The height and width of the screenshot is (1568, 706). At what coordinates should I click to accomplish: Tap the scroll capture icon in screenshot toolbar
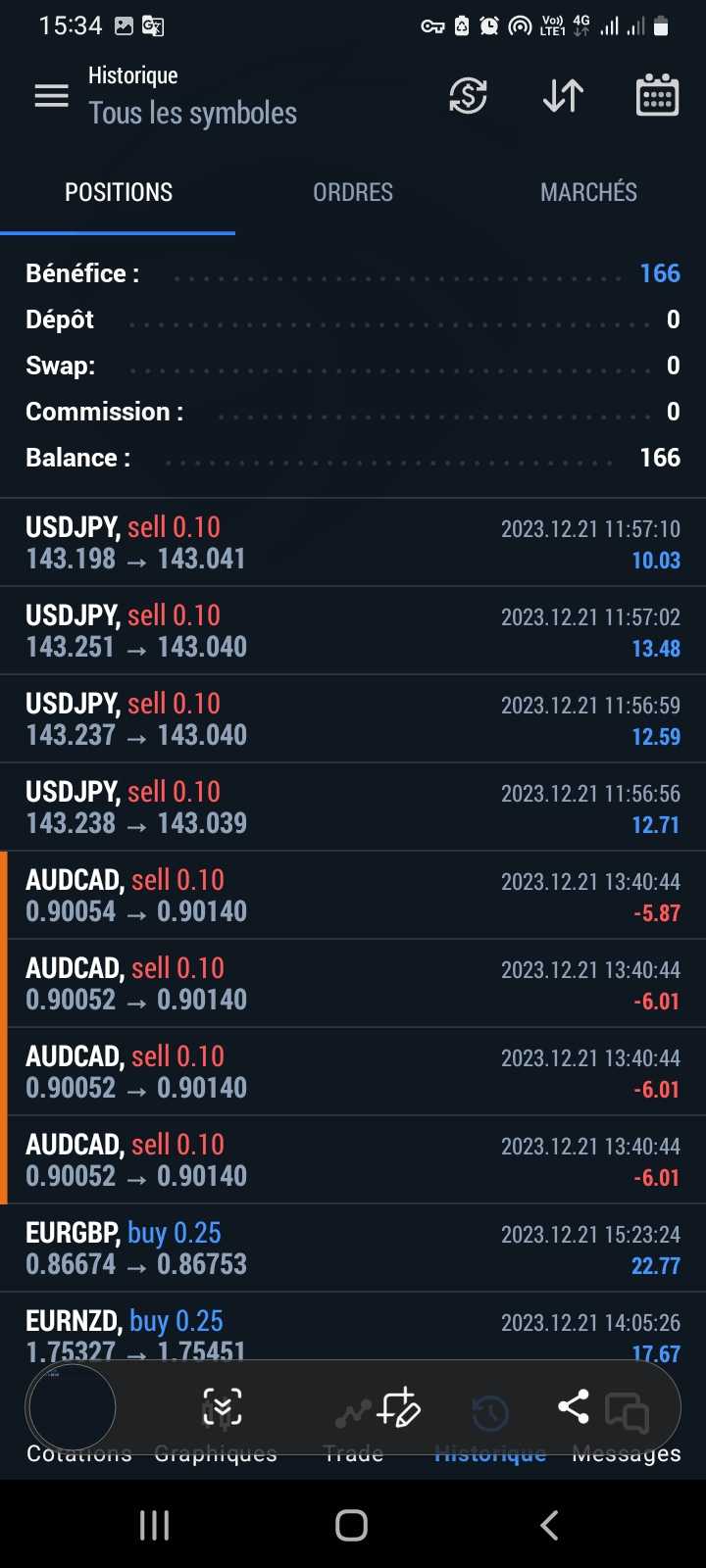(223, 1408)
